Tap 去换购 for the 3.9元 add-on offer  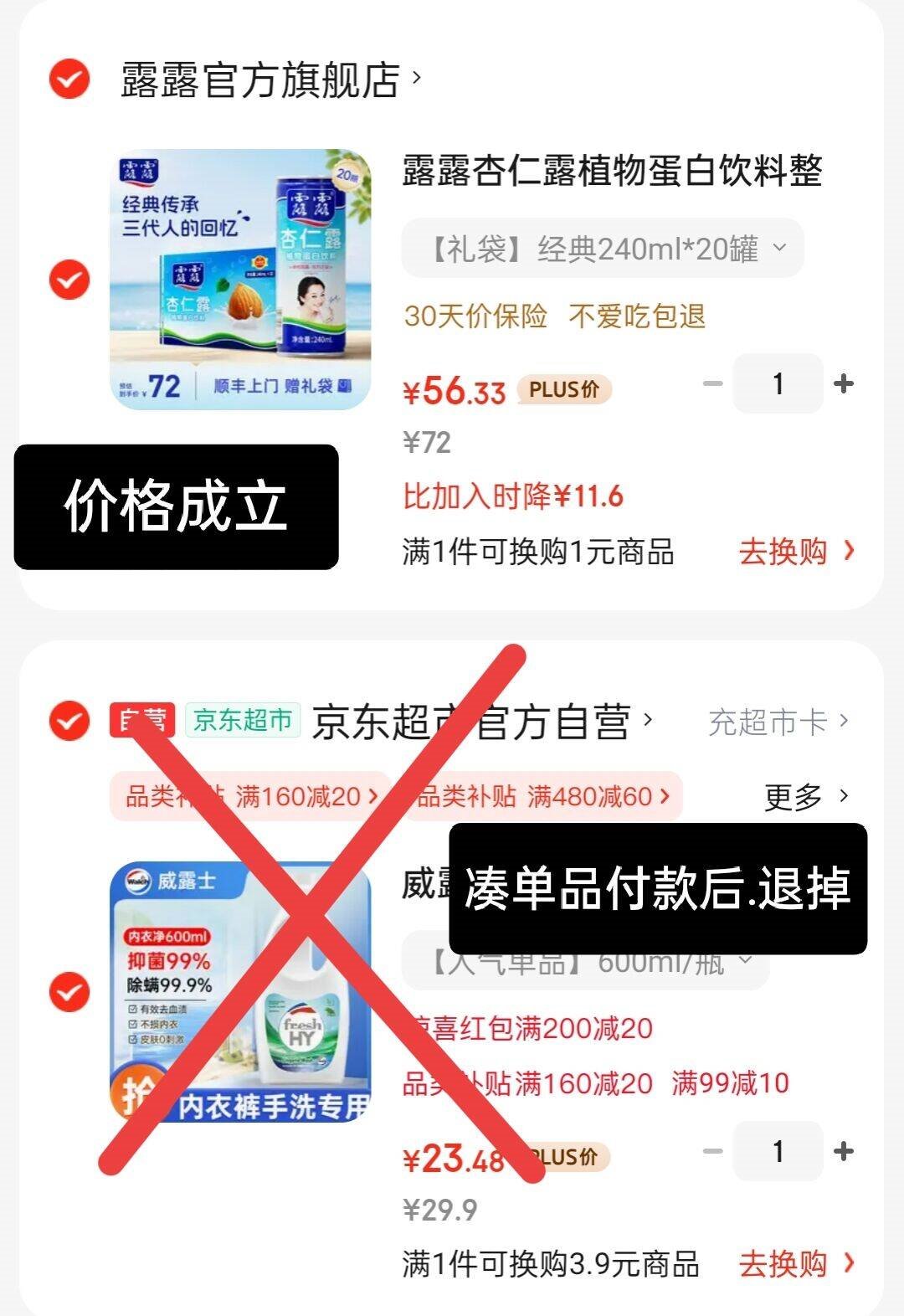click(796, 1264)
